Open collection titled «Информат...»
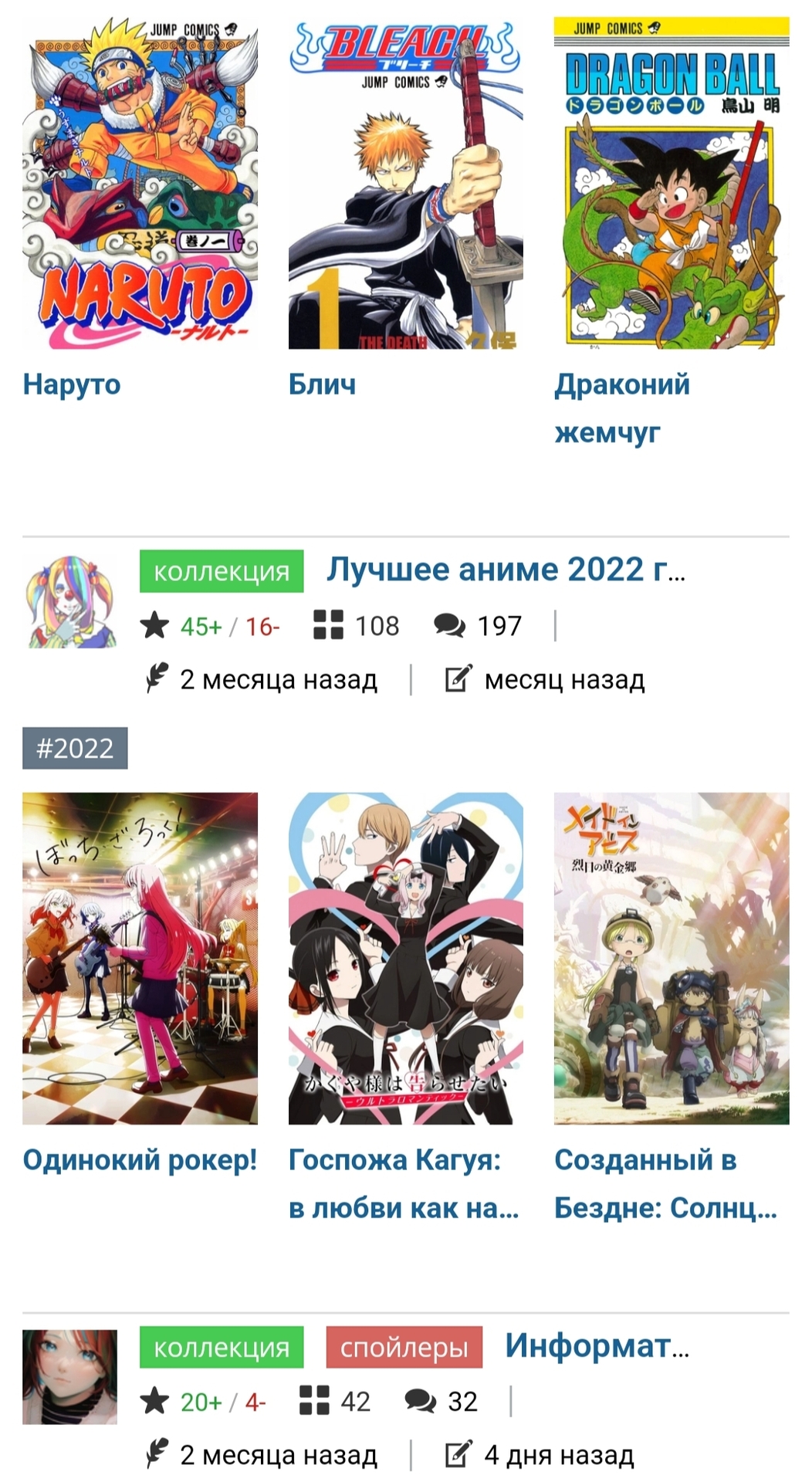The width and height of the screenshot is (812, 1482). [597, 1347]
